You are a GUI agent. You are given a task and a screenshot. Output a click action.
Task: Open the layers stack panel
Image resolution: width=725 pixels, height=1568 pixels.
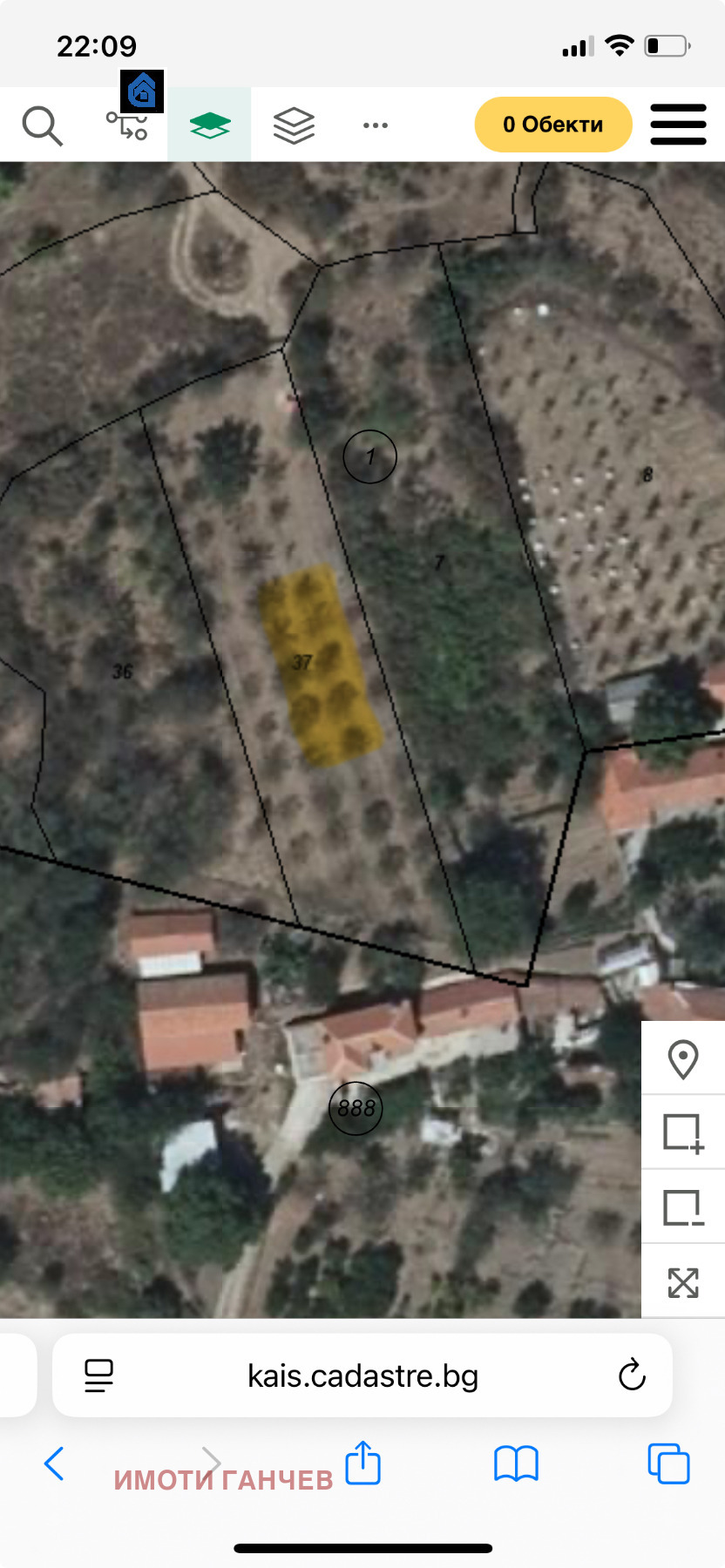294,125
